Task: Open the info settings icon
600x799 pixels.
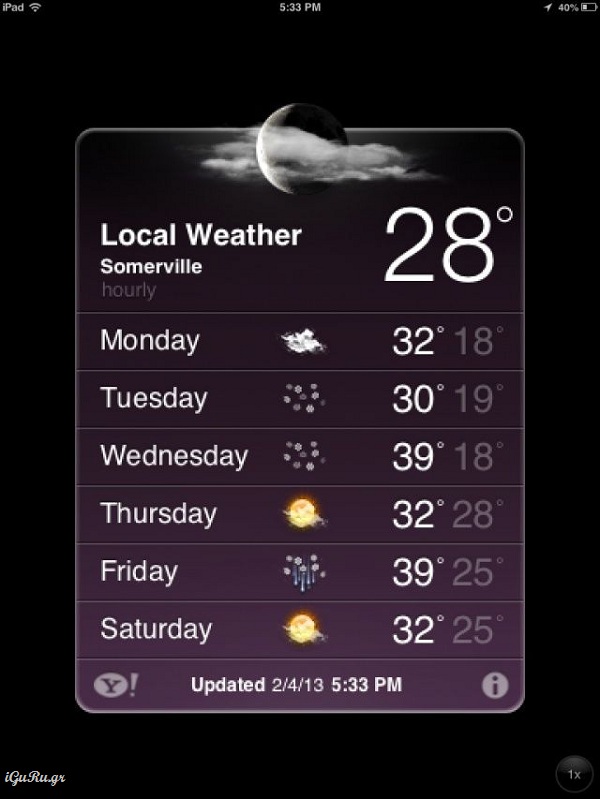Action: point(494,685)
